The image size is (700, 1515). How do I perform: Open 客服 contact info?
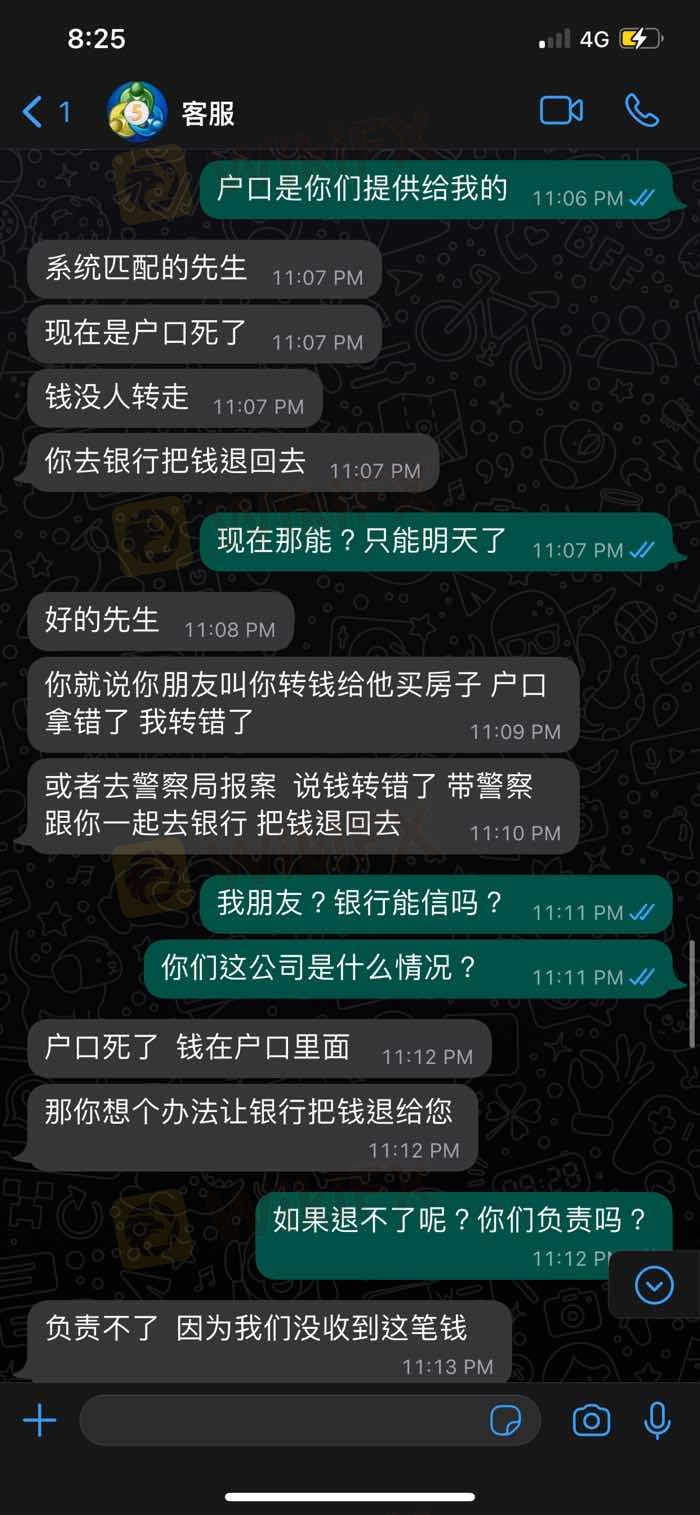coord(208,113)
